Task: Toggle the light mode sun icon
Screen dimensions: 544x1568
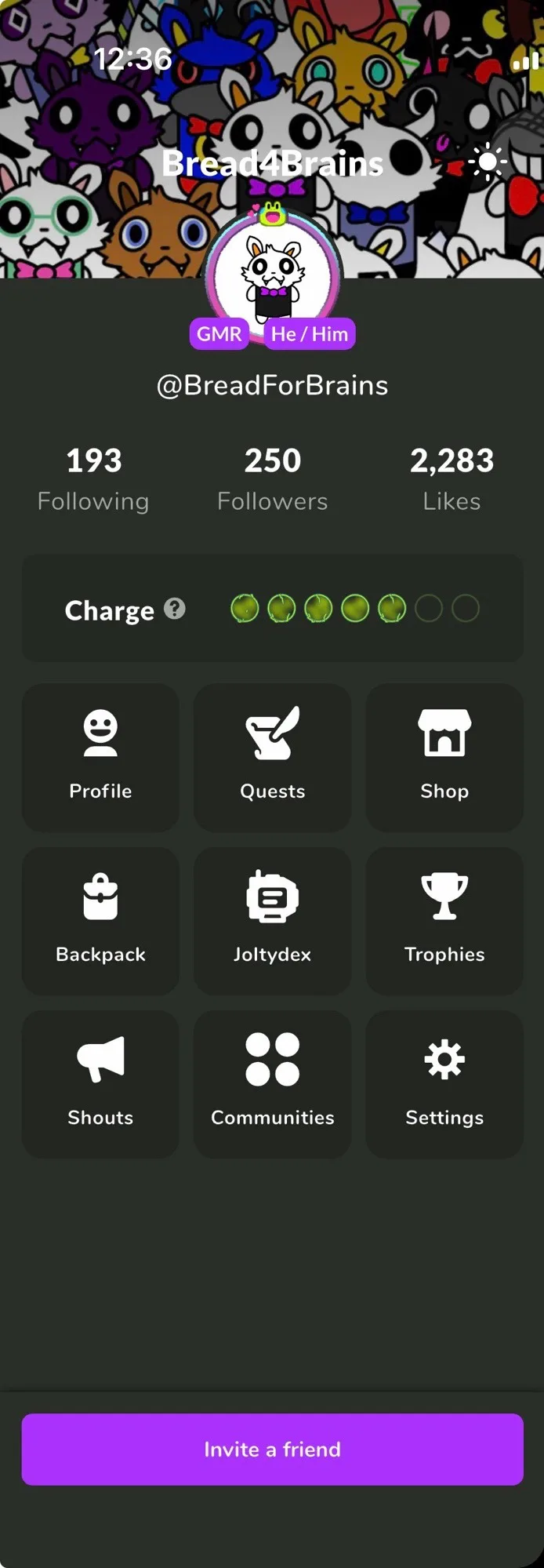Action: pos(487,162)
